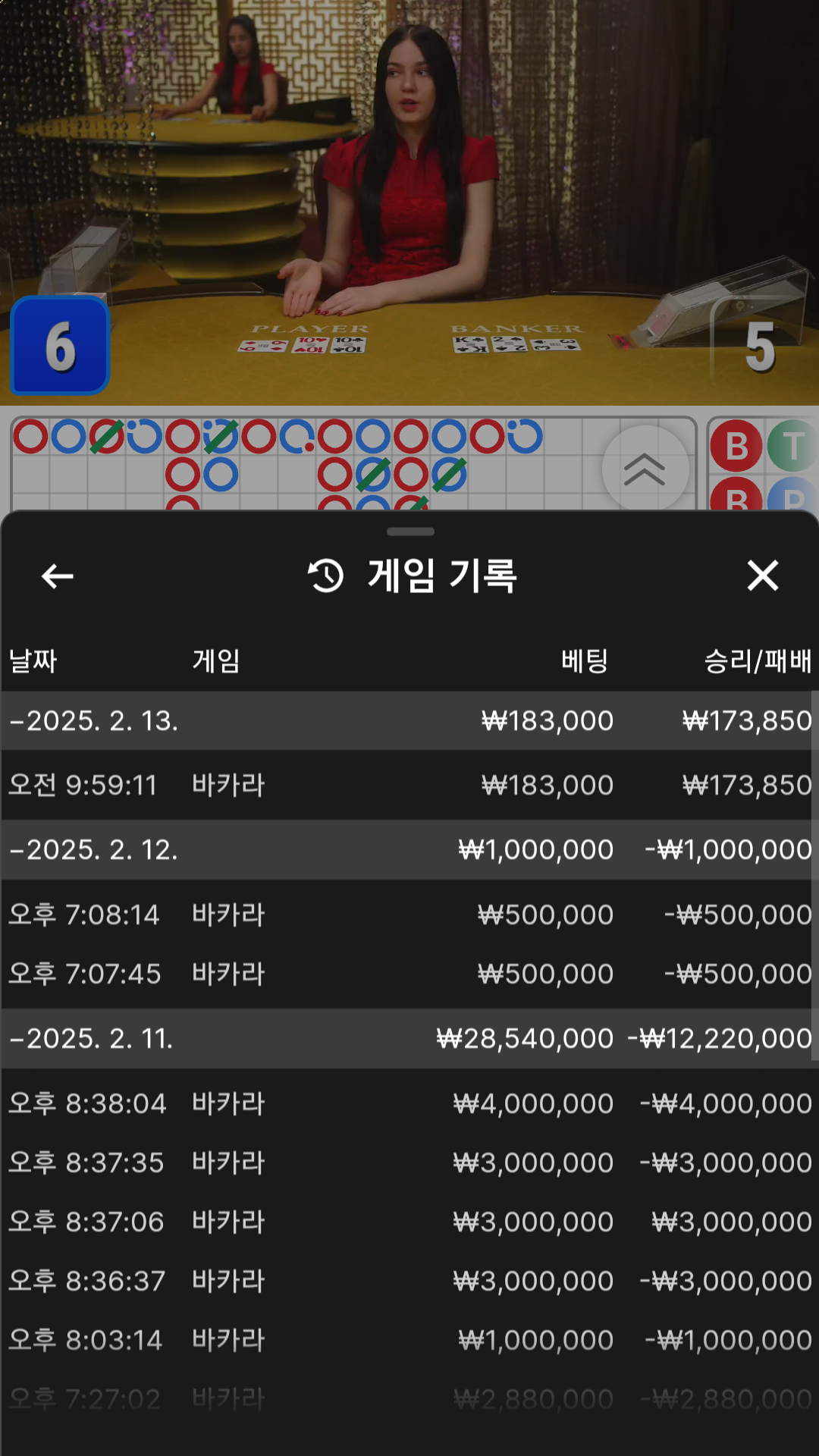819x1456 pixels.
Task: Select the 오후 8:03:14 baccarat entry
Action: click(409, 1340)
